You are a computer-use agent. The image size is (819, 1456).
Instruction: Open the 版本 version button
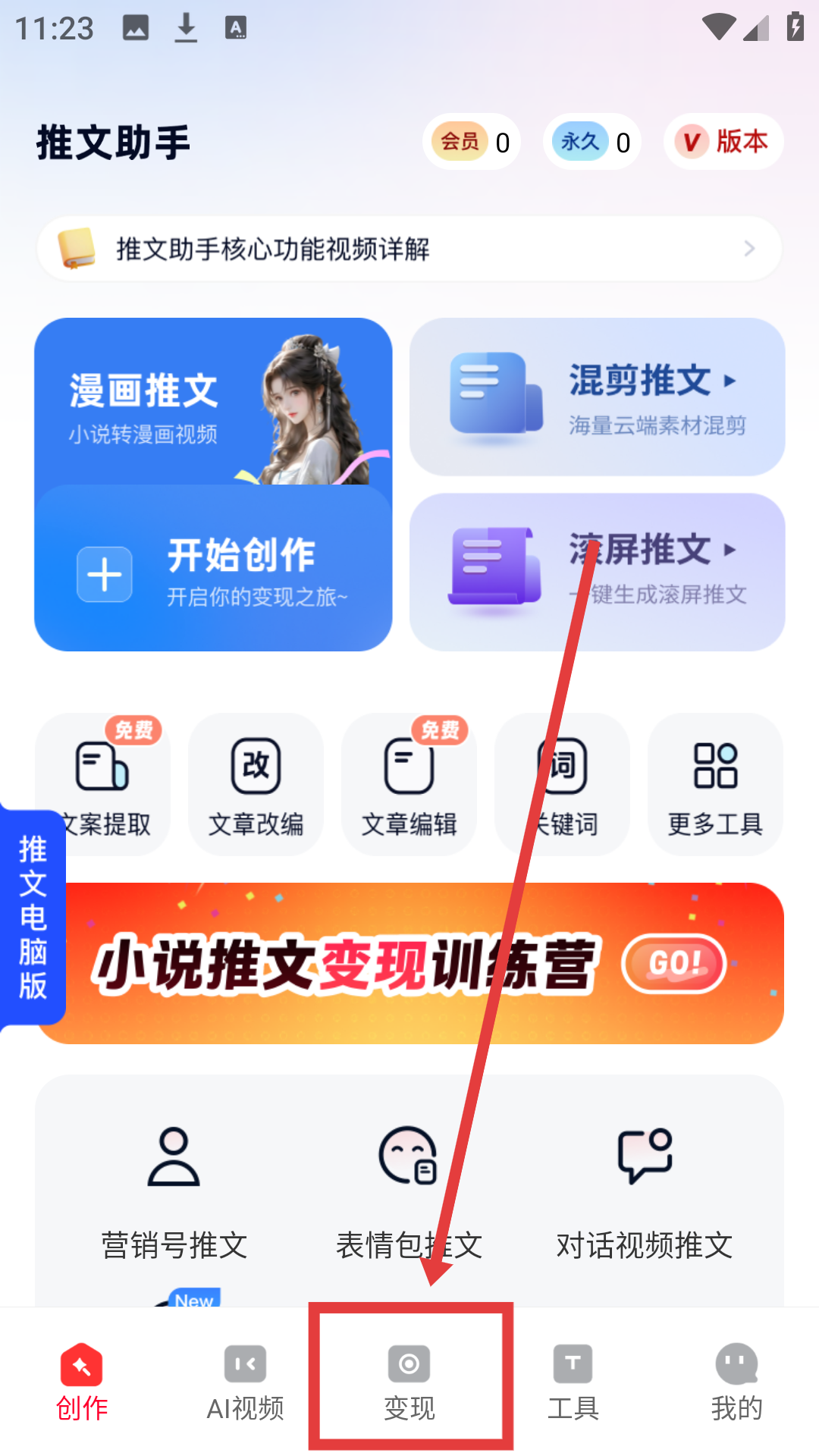(x=724, y=142)
